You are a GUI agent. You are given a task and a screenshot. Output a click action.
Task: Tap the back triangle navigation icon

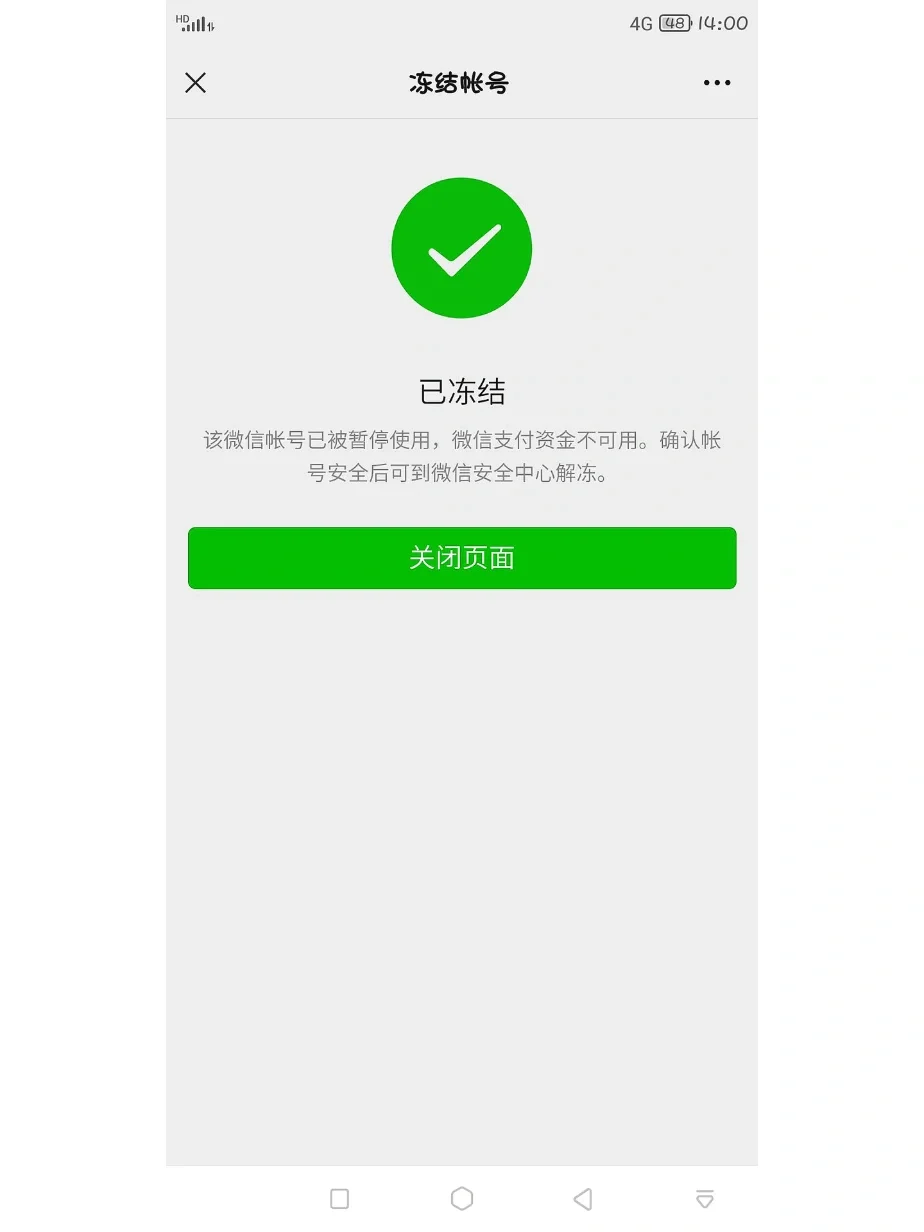(x=583, y=1198)
